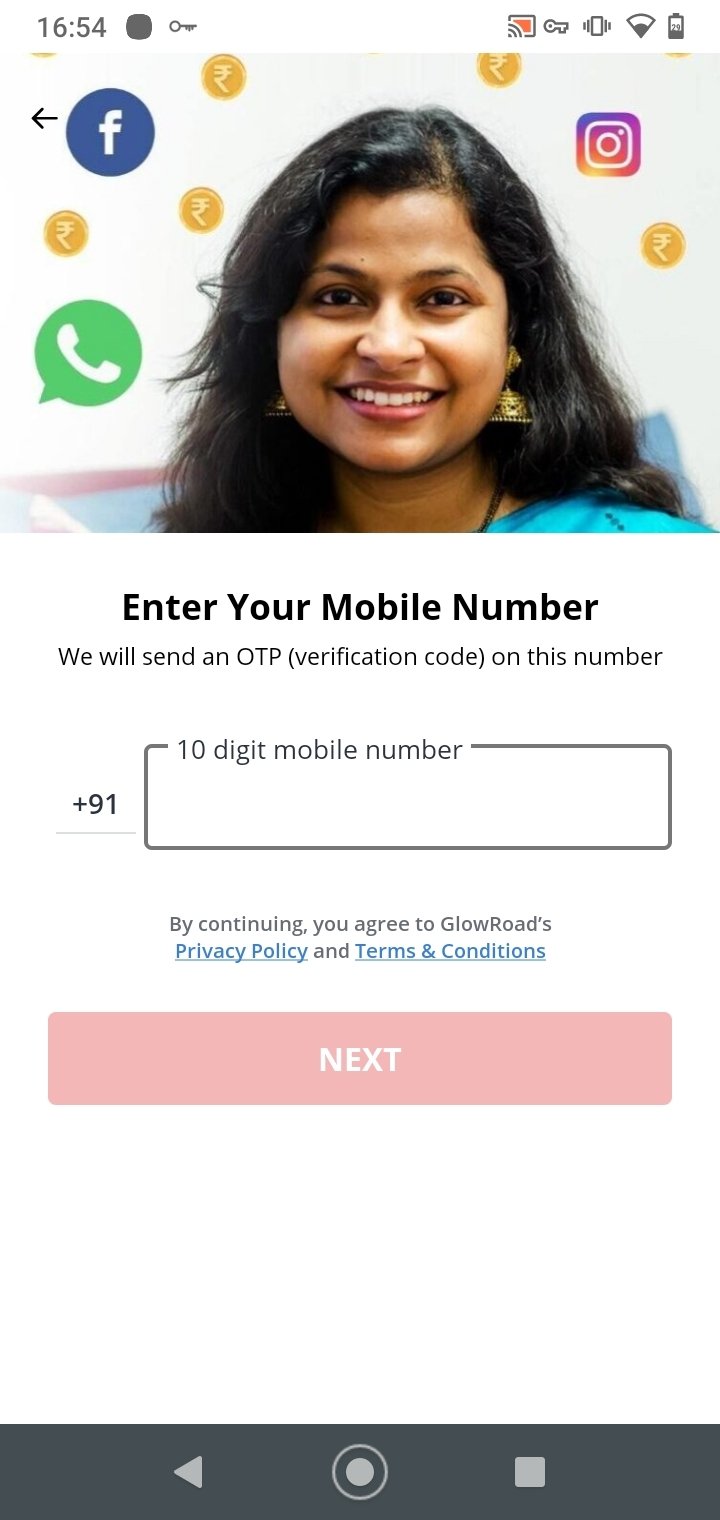Tap the 10 digit mobile number field
This screenshot has height=1520, width=720.
408,797
